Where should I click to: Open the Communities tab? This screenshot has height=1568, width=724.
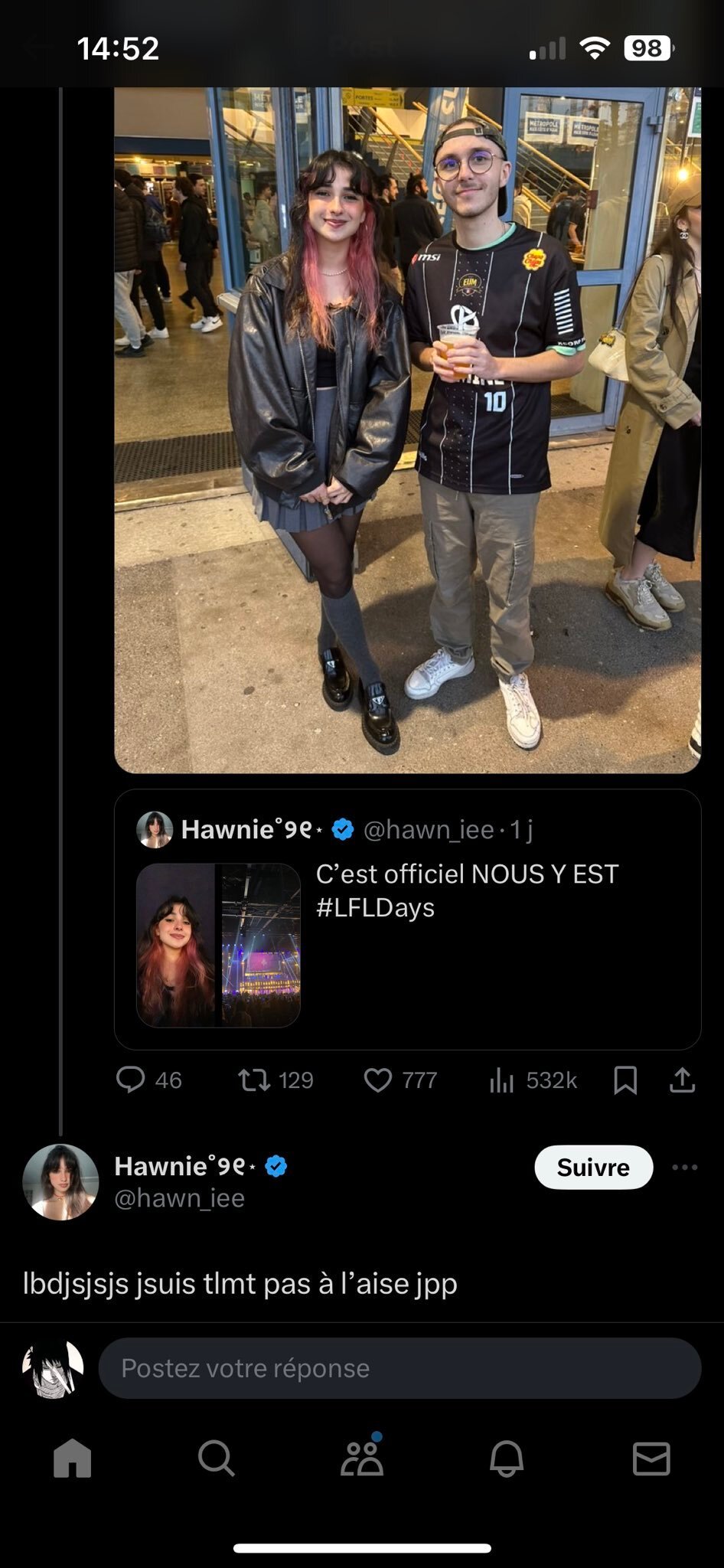point(362,1459)
